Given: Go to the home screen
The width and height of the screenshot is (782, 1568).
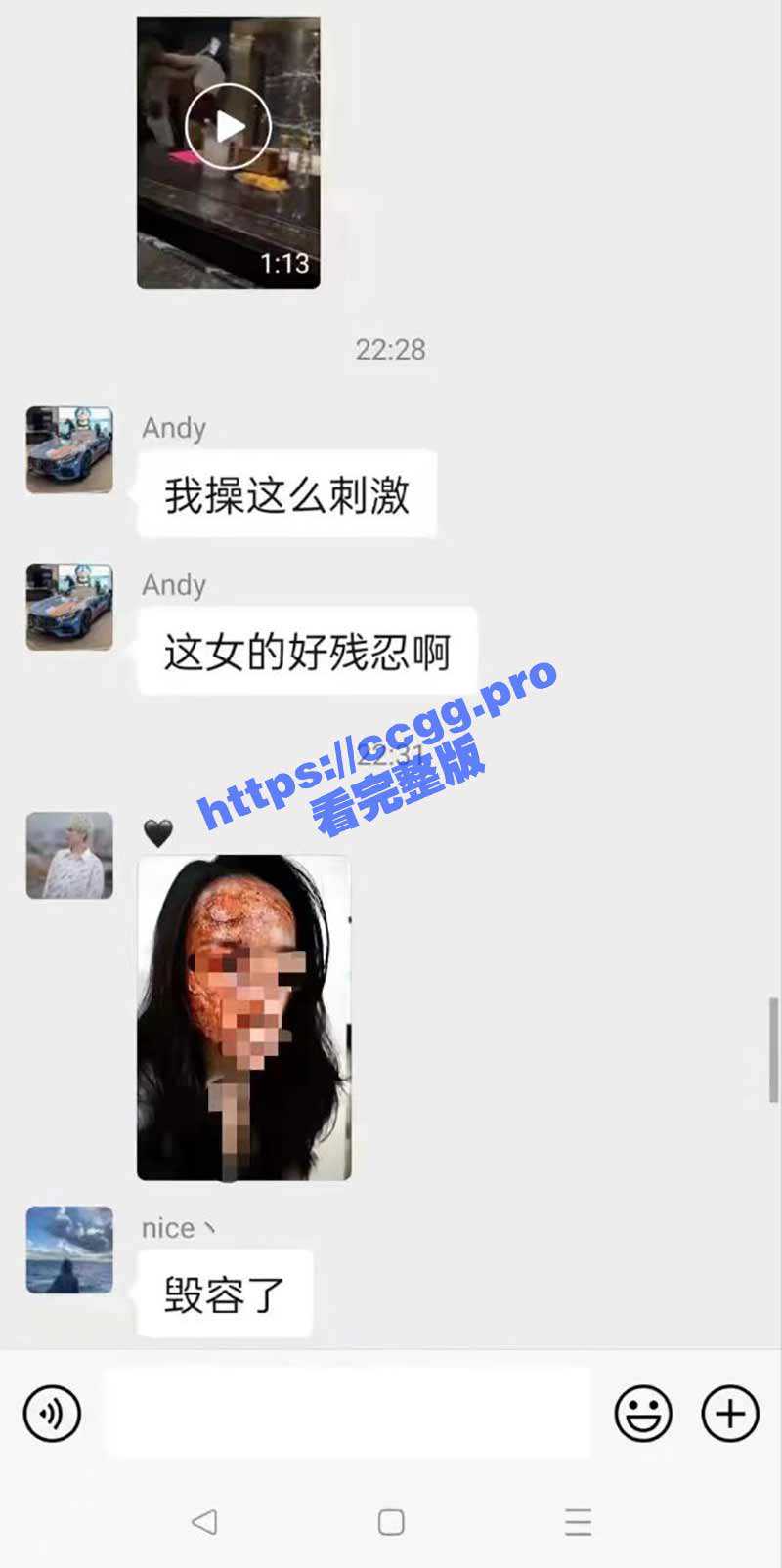Looking at the screenshot, I should tap(391, 1521).
